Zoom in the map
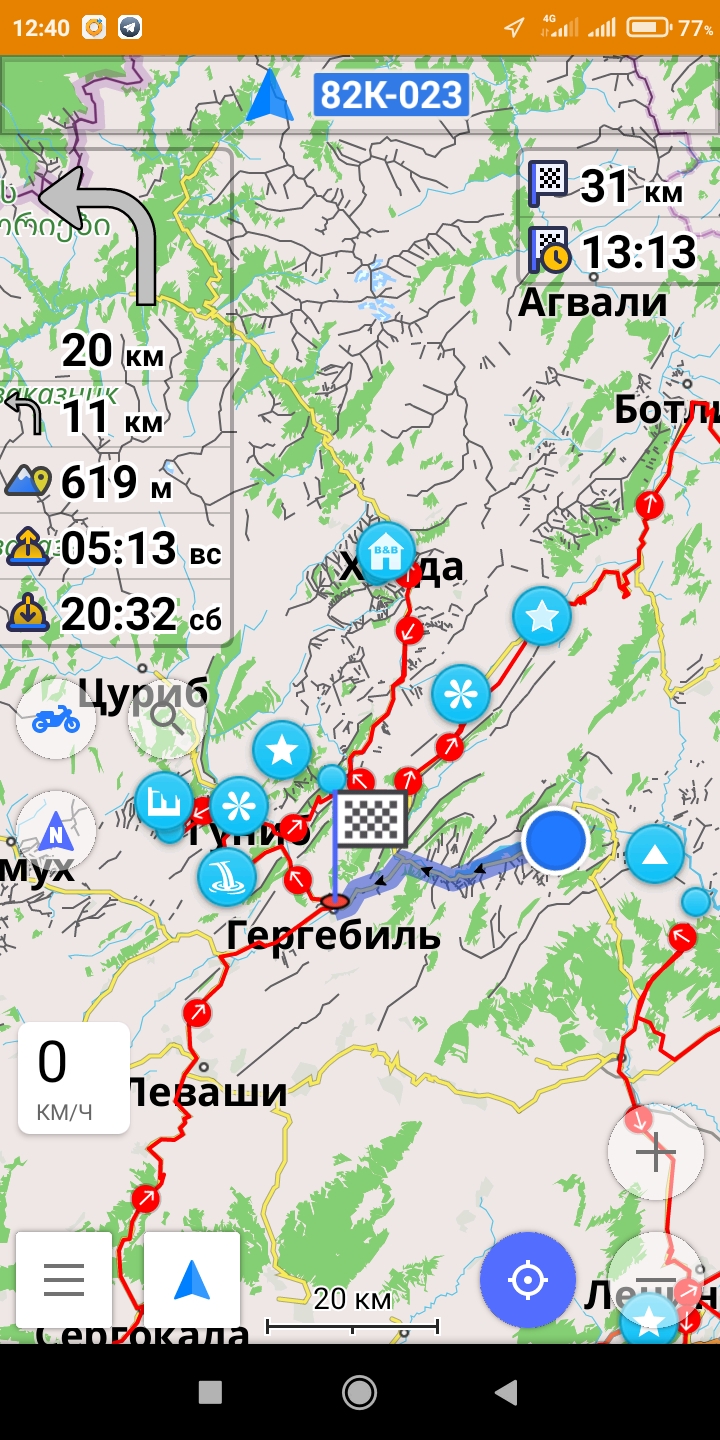This screenshot has width=720, height=1440. [656, 1152]
